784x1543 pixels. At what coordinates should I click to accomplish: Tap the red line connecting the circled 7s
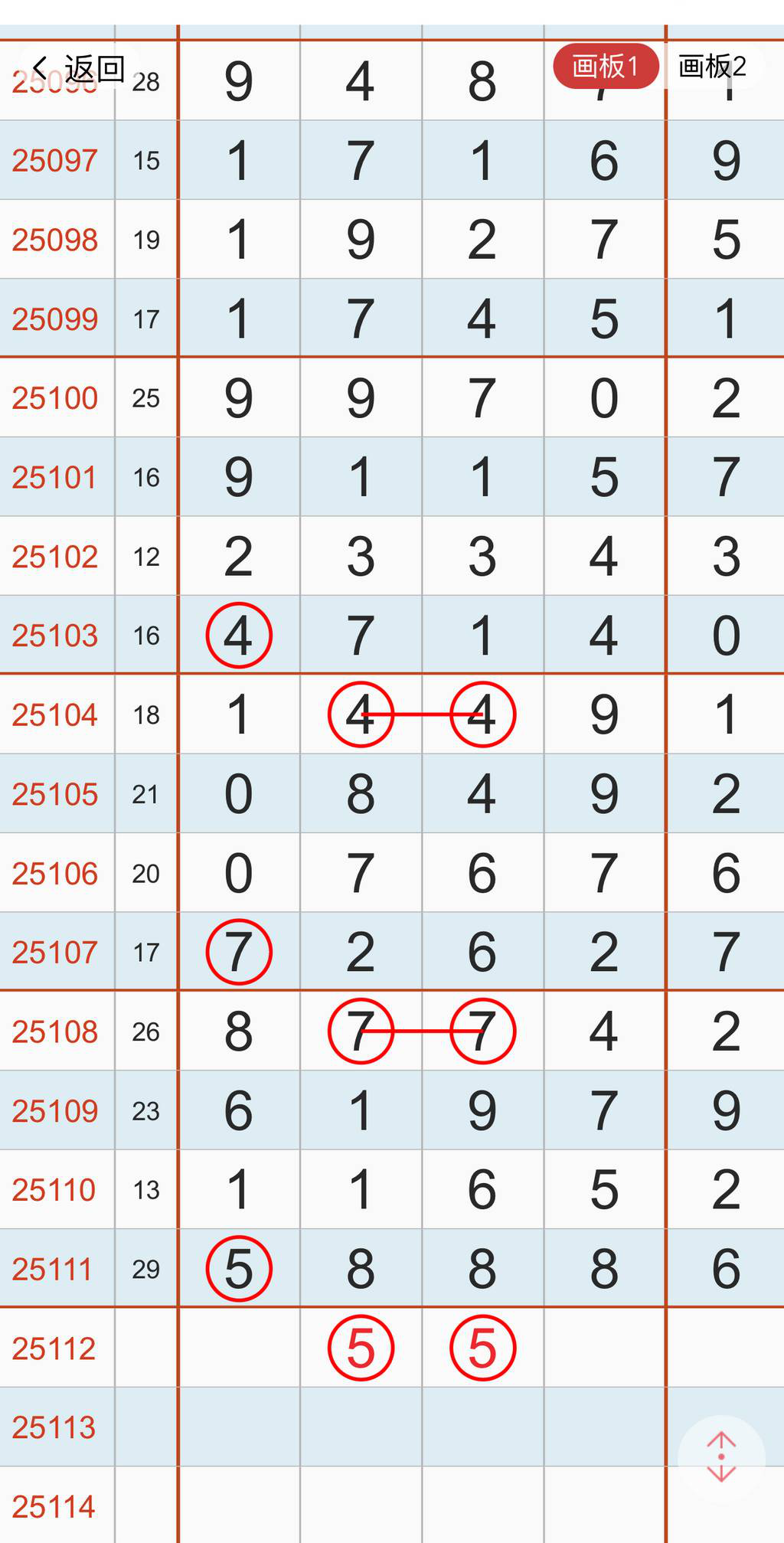click(421, 1031)
